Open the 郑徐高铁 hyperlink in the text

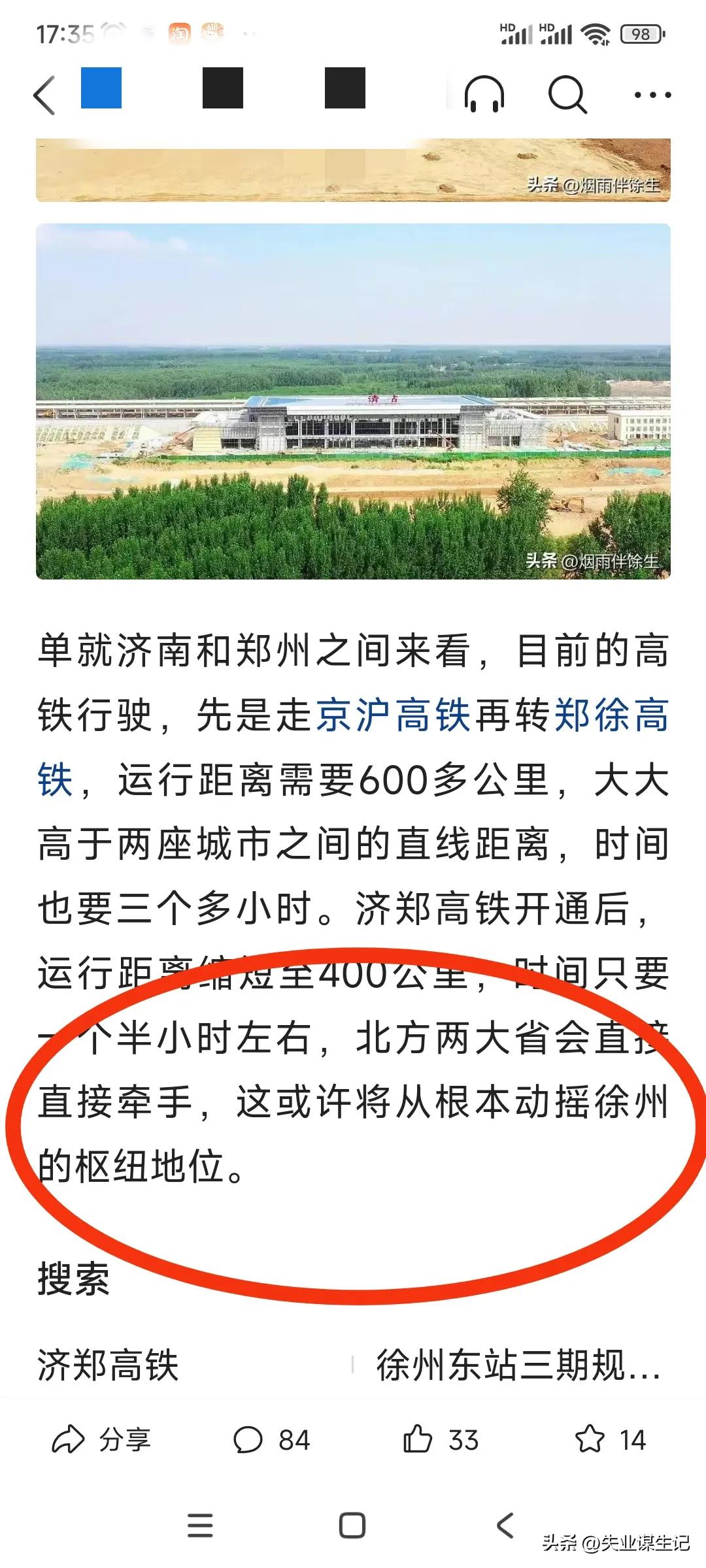[x=613, y=716]
